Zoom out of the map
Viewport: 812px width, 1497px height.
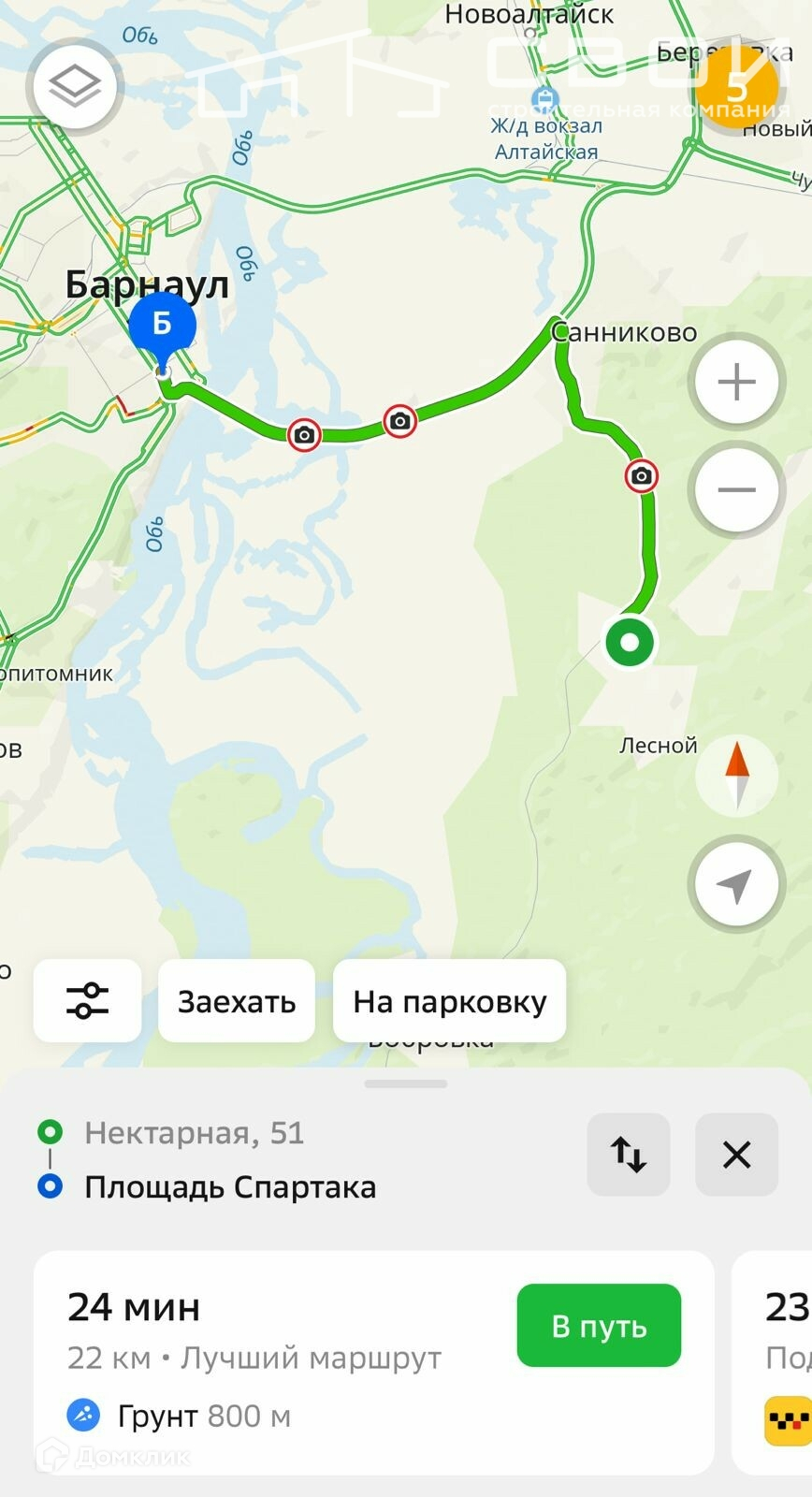pos(736,489)
